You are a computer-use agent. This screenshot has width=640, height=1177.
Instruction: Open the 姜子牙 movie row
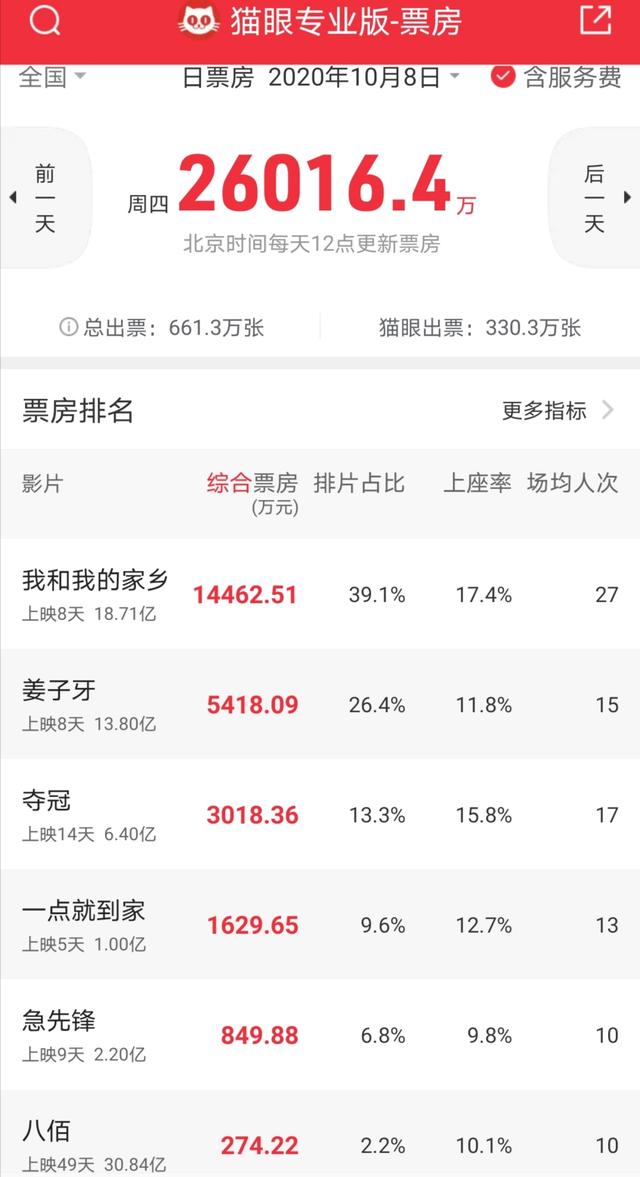click(320, 704)
